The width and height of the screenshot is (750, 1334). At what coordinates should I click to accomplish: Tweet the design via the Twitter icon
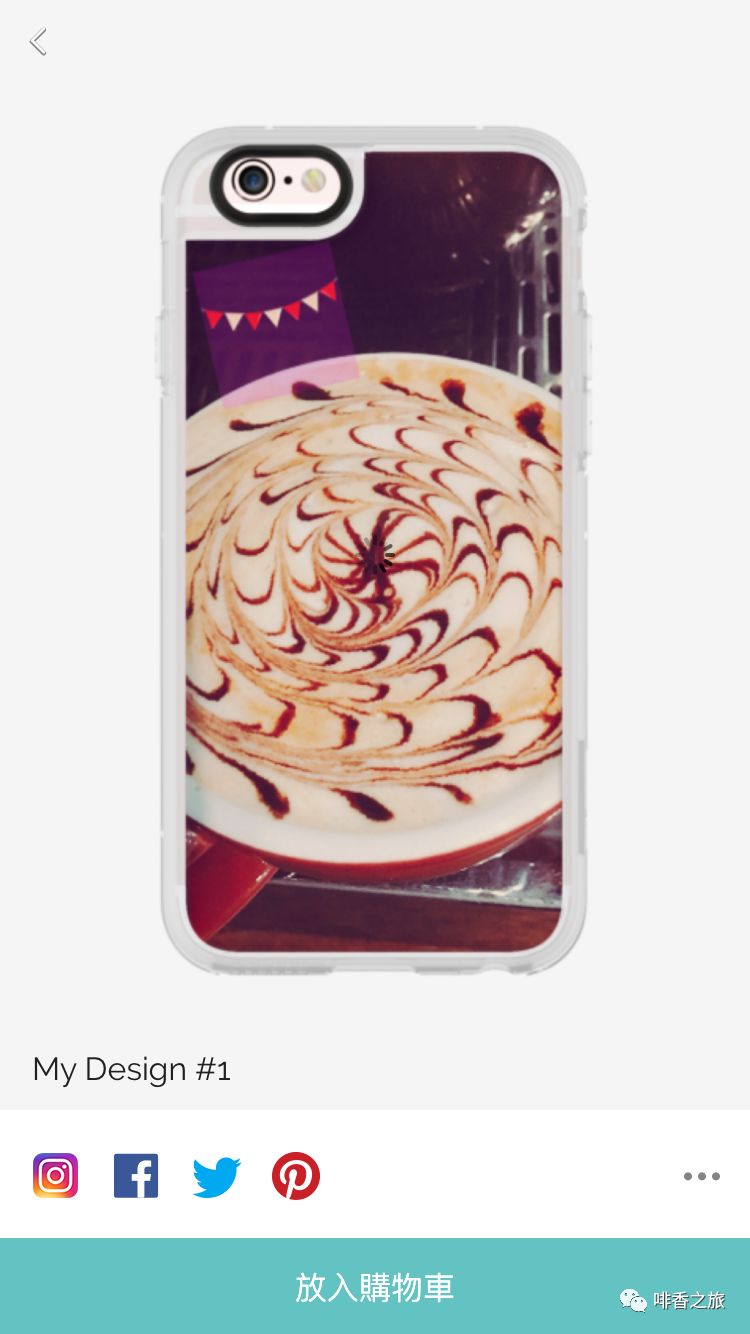(217, 1177)
